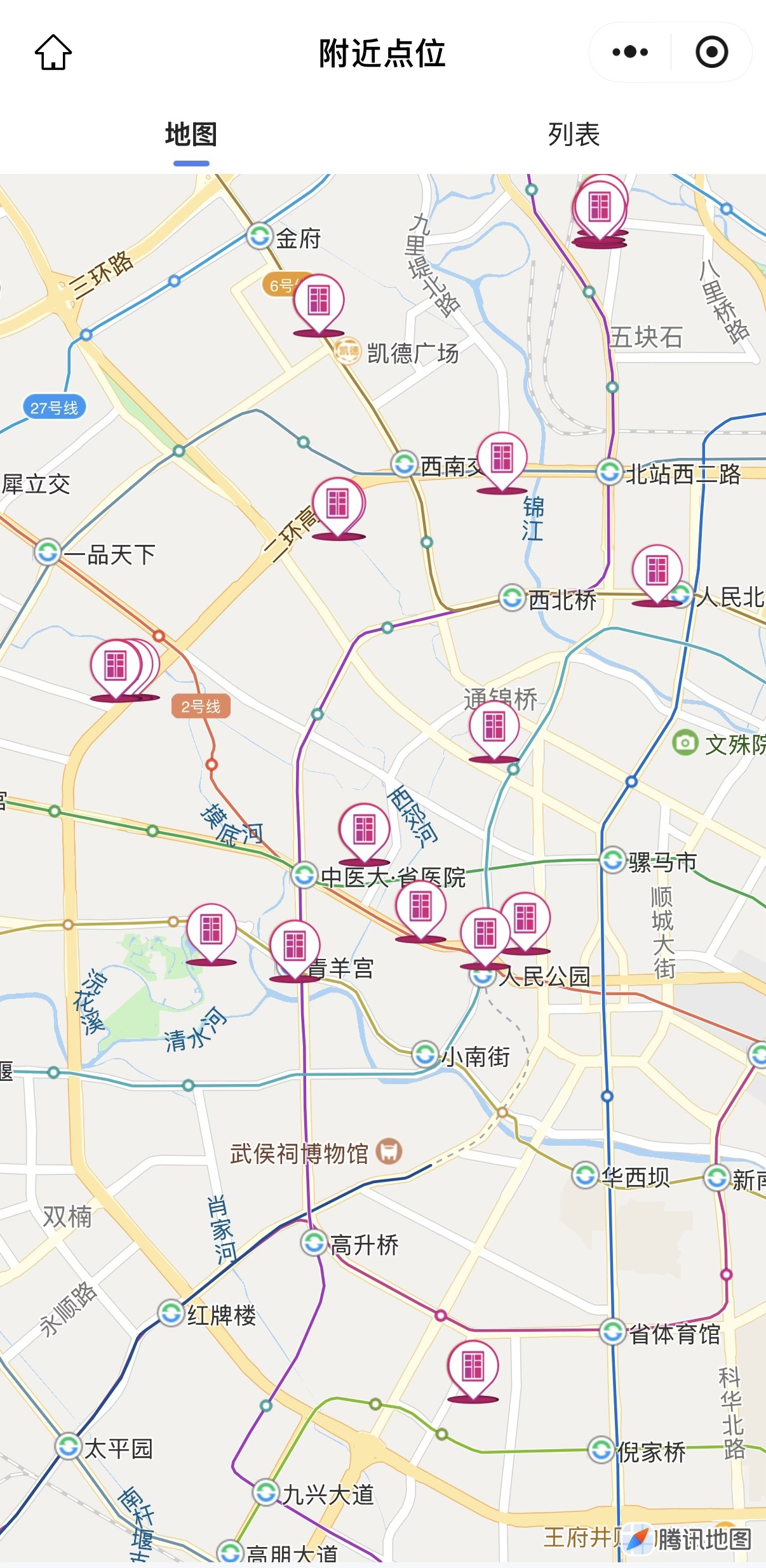Tap the marker above 中医大·省医院
Viewport: 766px width, 1568px height.
364,829
